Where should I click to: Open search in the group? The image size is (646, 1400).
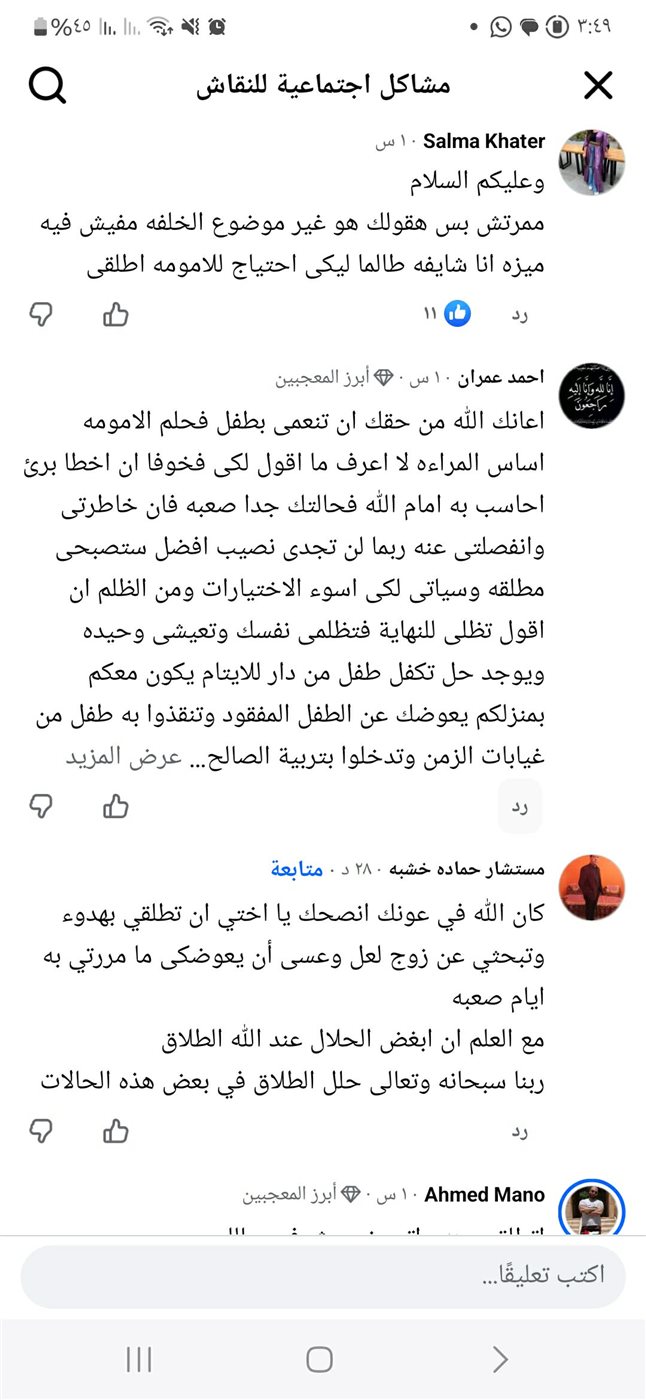47,86
